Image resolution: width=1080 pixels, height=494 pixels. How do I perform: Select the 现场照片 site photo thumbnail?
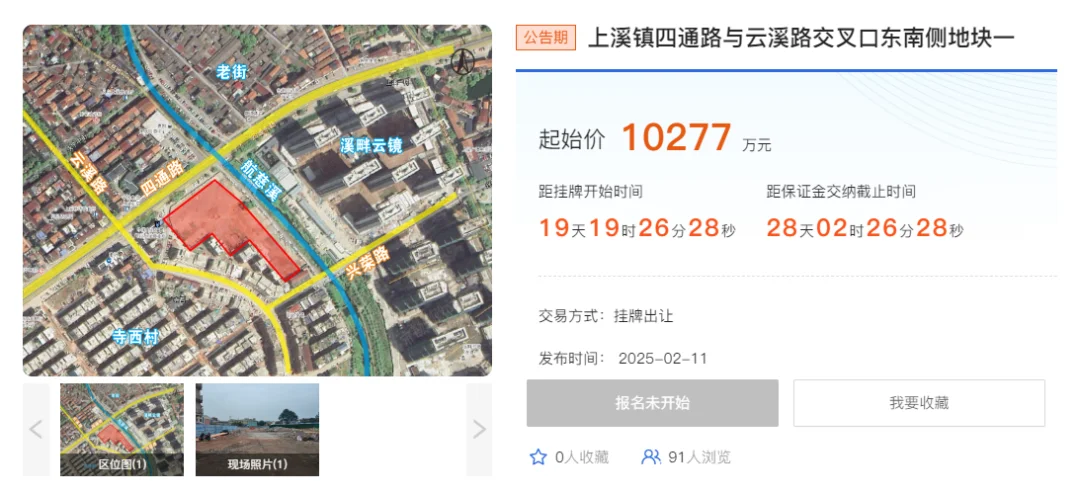[257, 430]
